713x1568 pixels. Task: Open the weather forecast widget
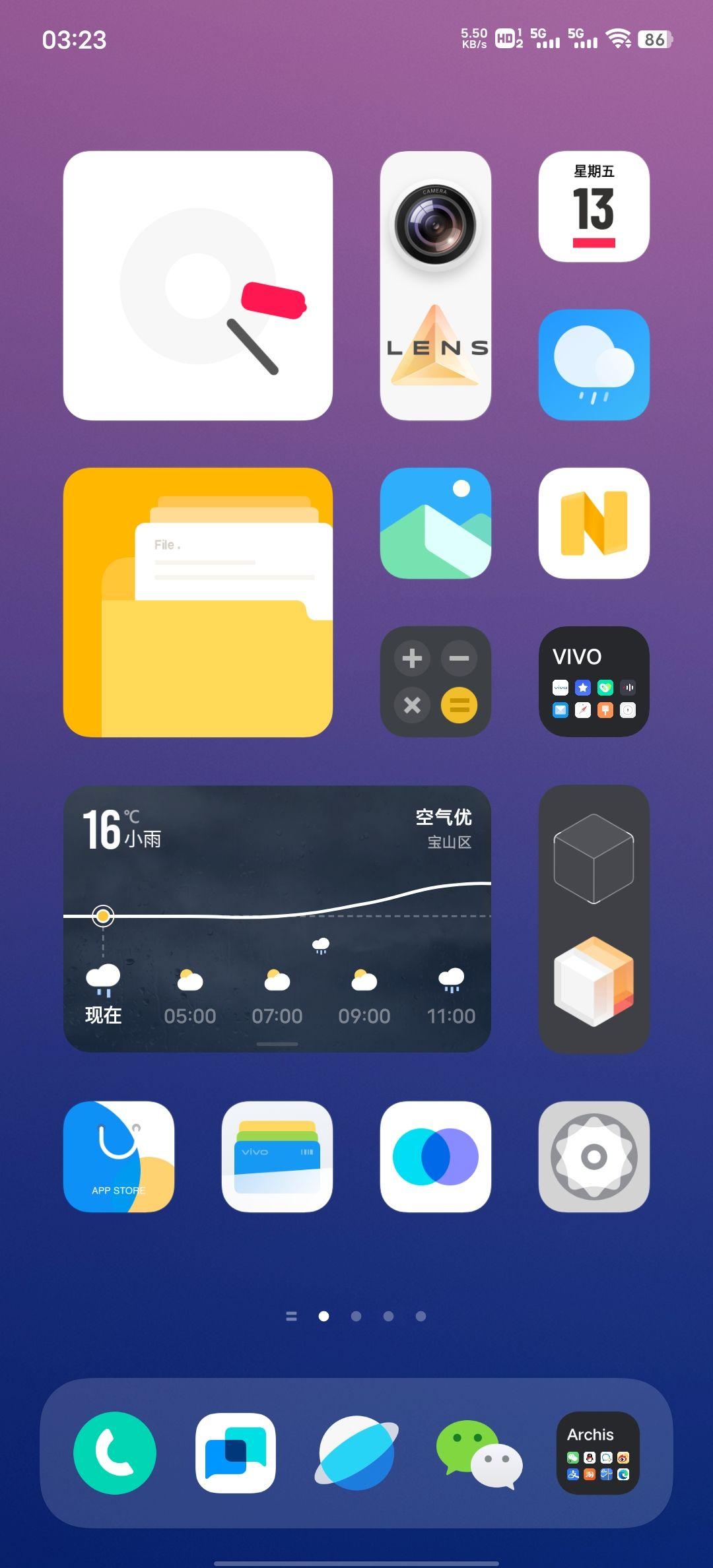pos(277,919)
